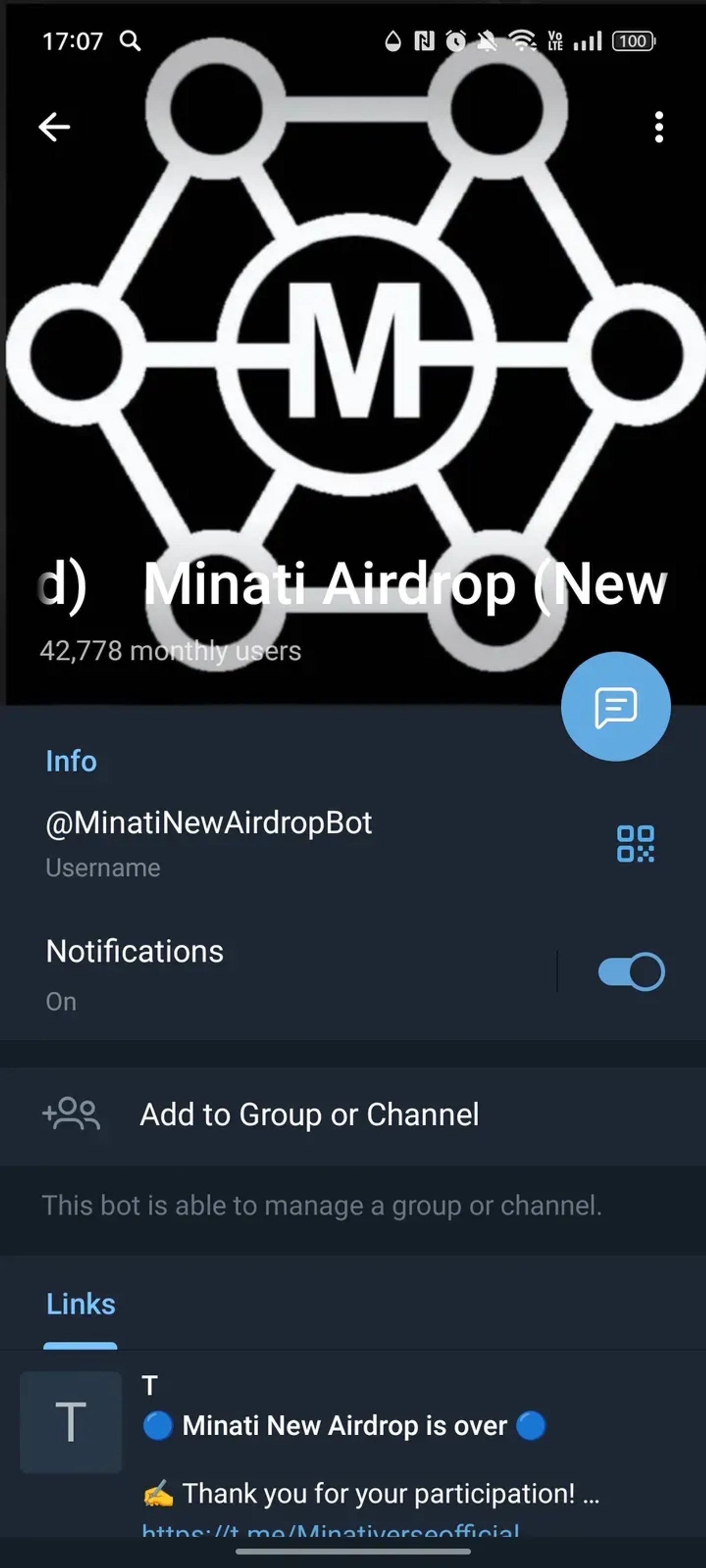Open a chat via the message bubble button
Viewport: 706px width, 1568px height.
tap(617, 706)
